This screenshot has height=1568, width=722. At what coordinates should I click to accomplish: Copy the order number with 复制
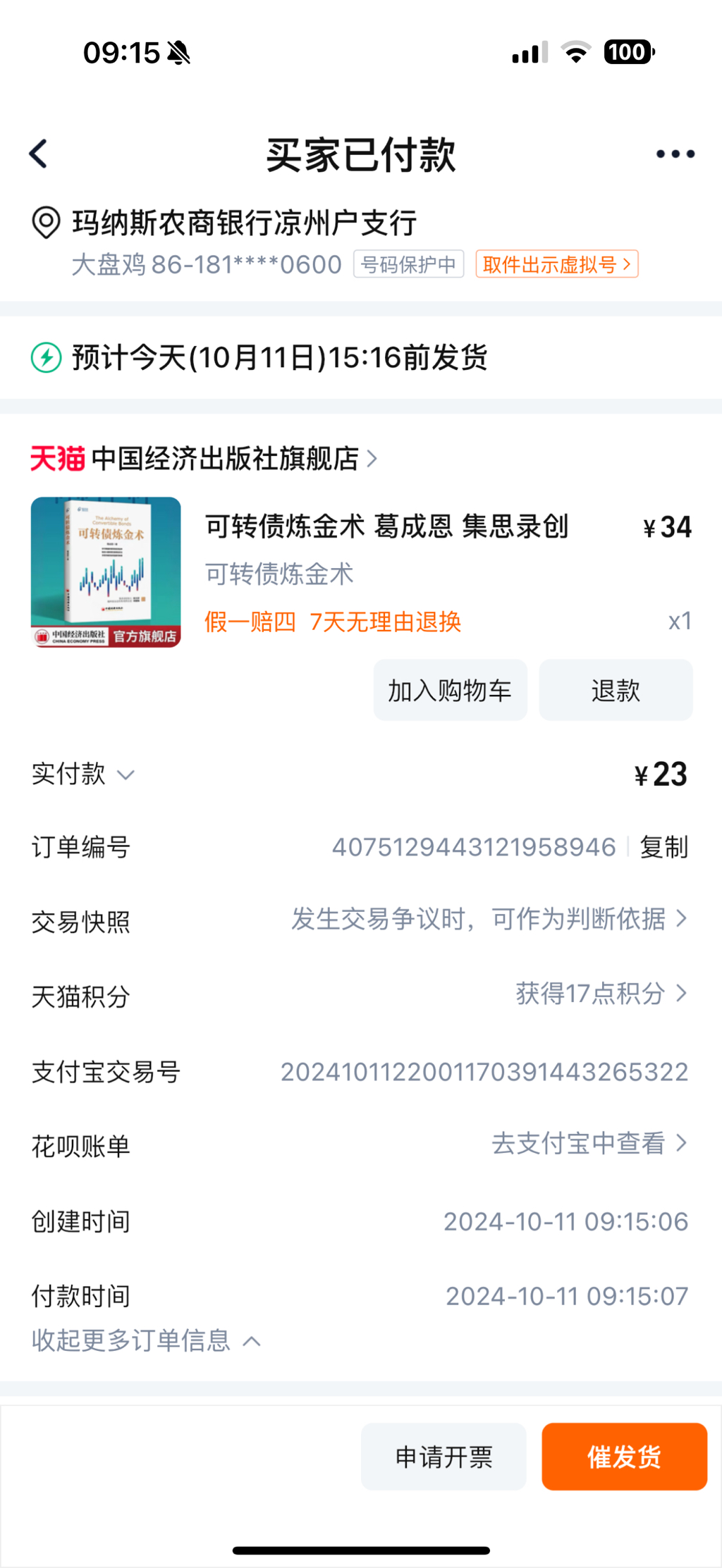(663, 847)
